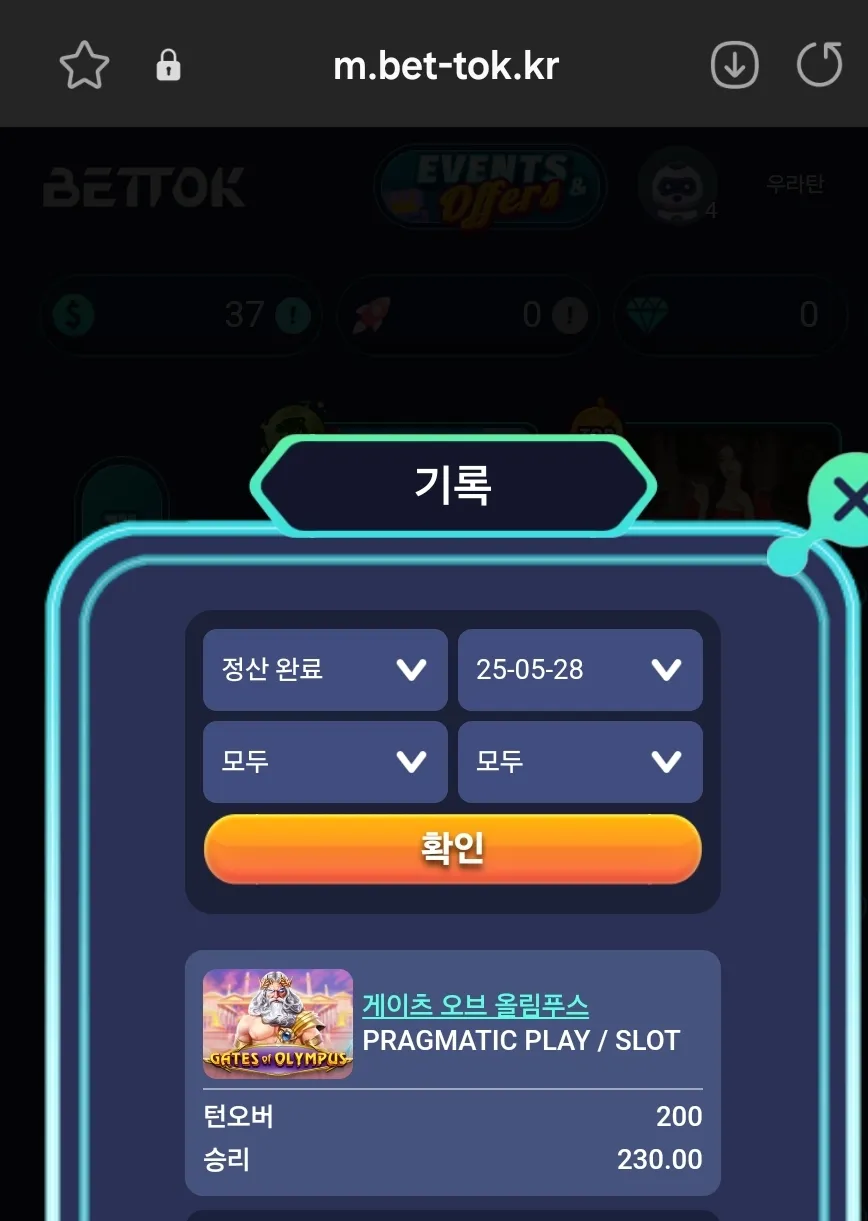868x1221 pixels.
Task: Reload the page in the browser
Action: tap(819, 66)
